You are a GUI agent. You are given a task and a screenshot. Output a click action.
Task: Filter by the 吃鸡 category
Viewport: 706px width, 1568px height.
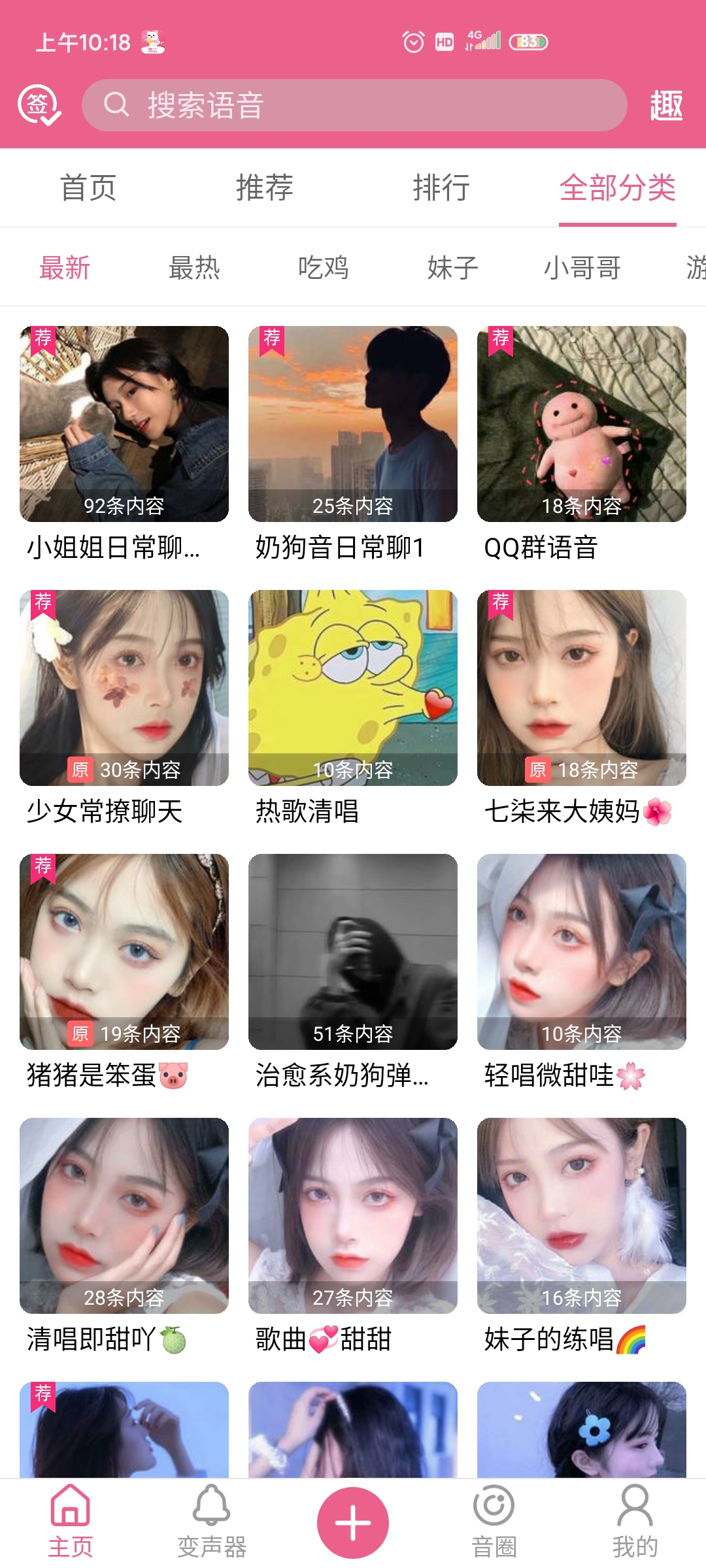click(x=324, y=268)
